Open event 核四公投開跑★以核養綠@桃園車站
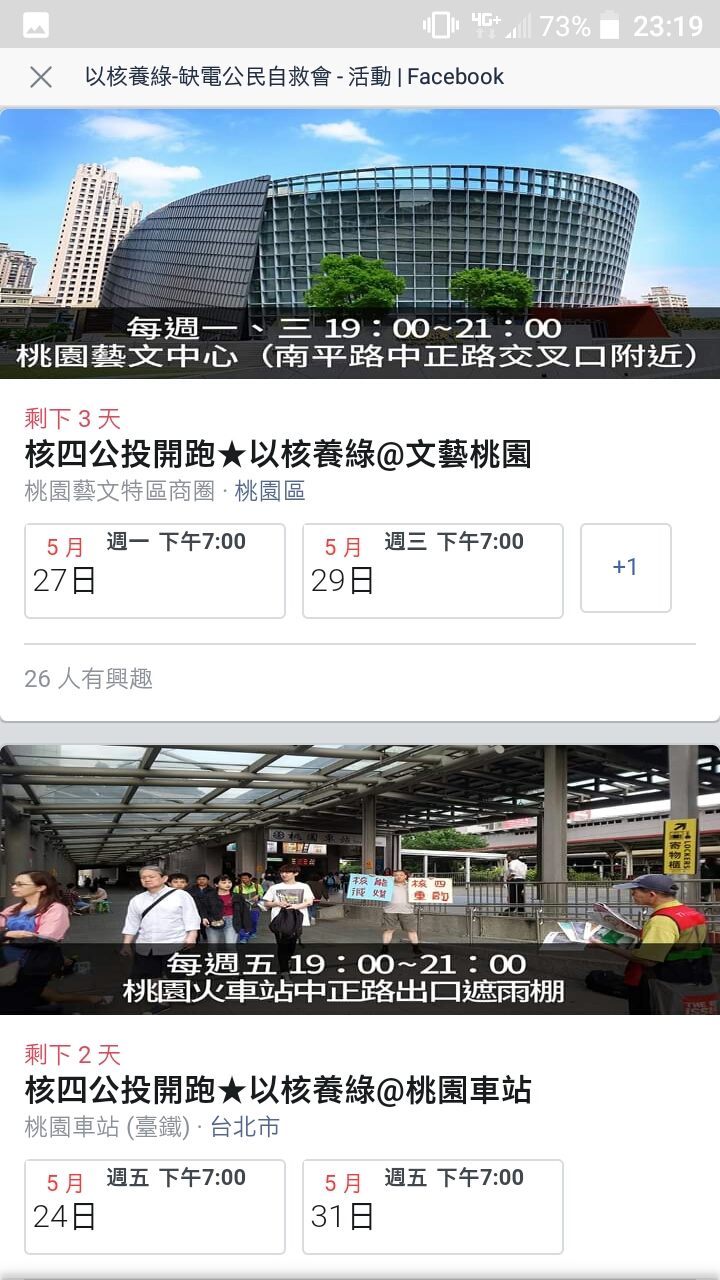This screenshot has width=720, height=1280. [278, 1090]
